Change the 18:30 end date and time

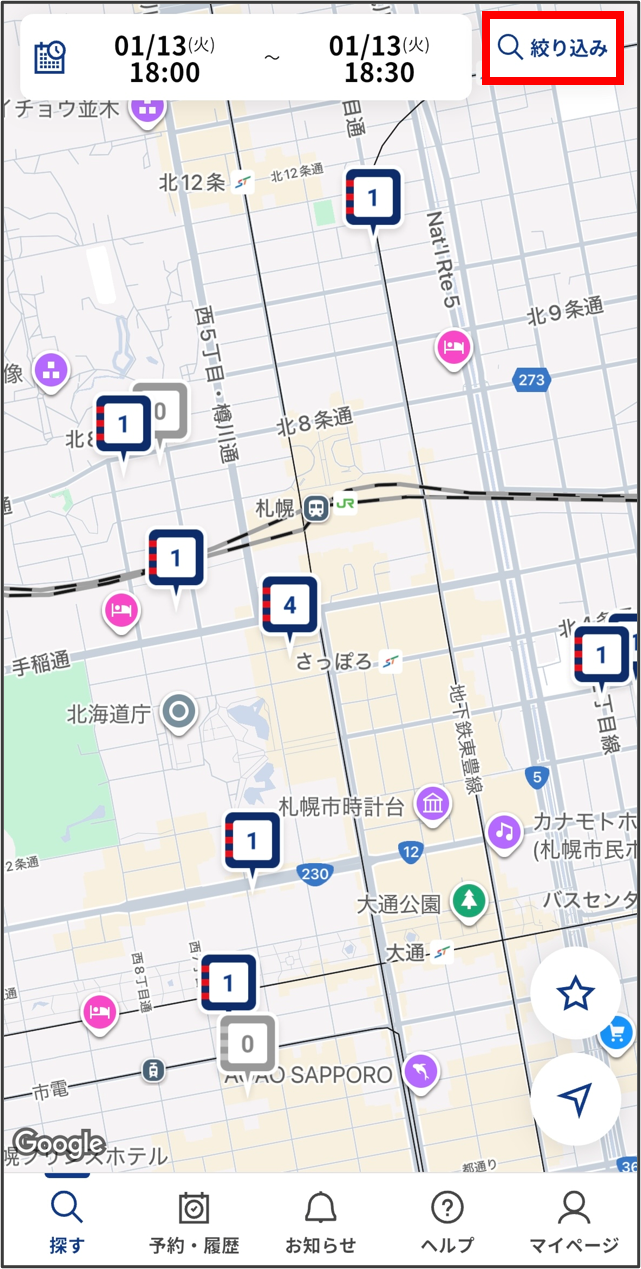point(379,58)
